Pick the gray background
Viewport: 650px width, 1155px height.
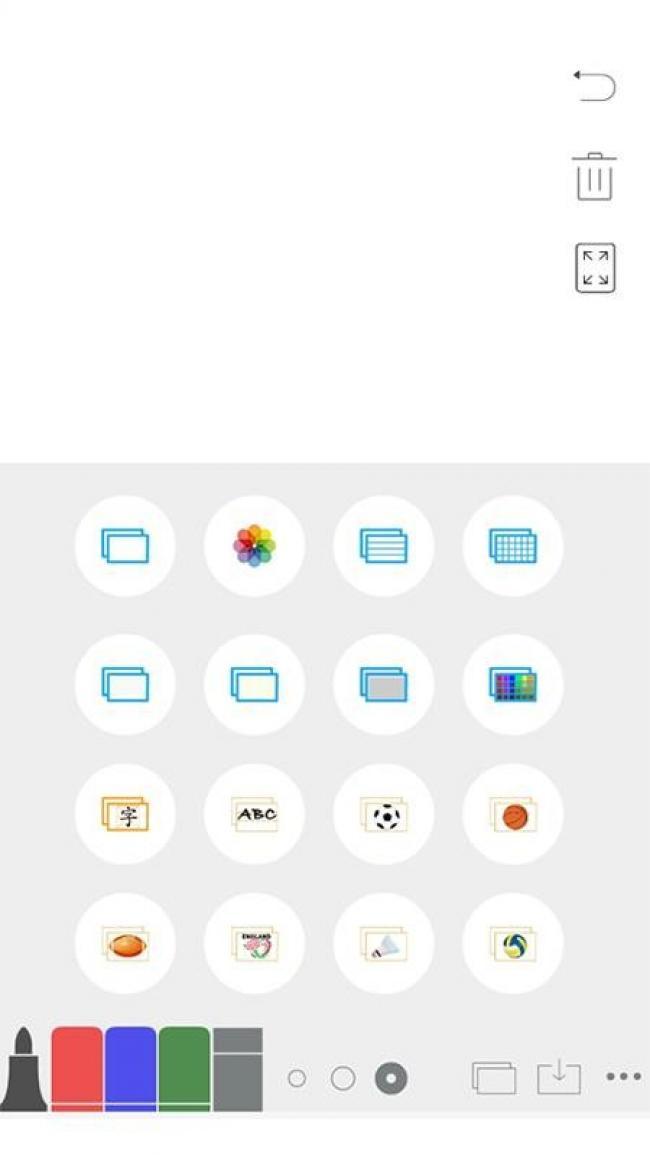click(383, 685)
